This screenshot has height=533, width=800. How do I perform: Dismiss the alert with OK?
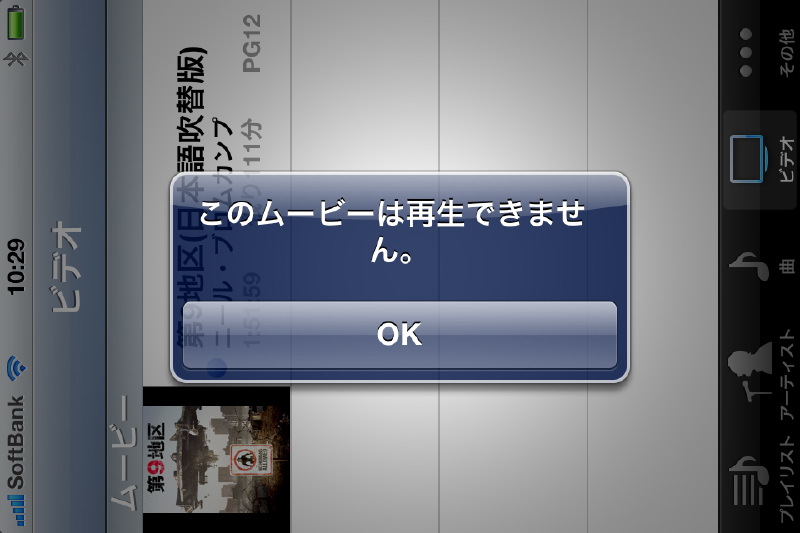pyautogui.click(x=399, y=334)
